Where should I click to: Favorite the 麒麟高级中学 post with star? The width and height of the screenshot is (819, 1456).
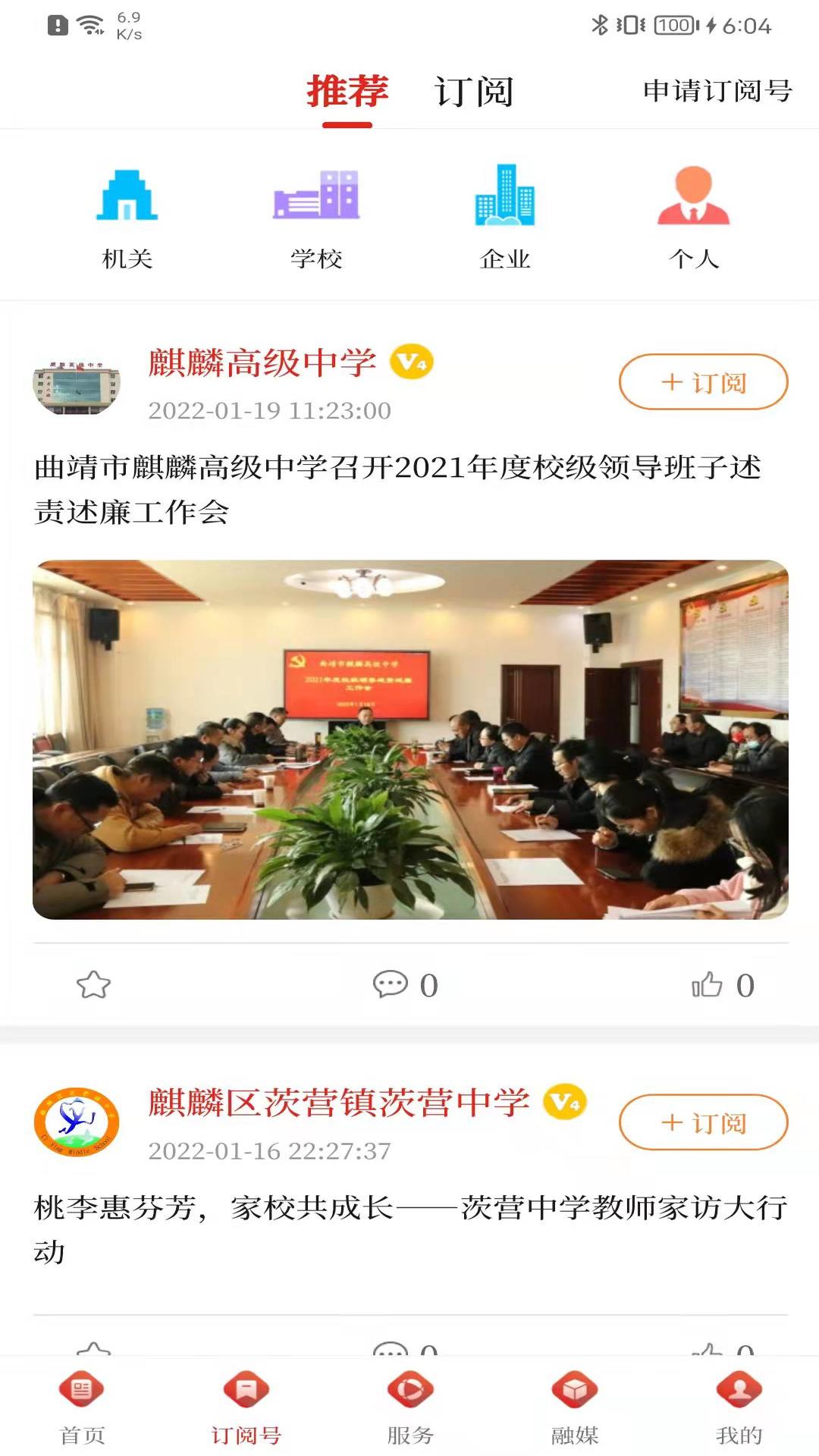click(x=93, y=985)
